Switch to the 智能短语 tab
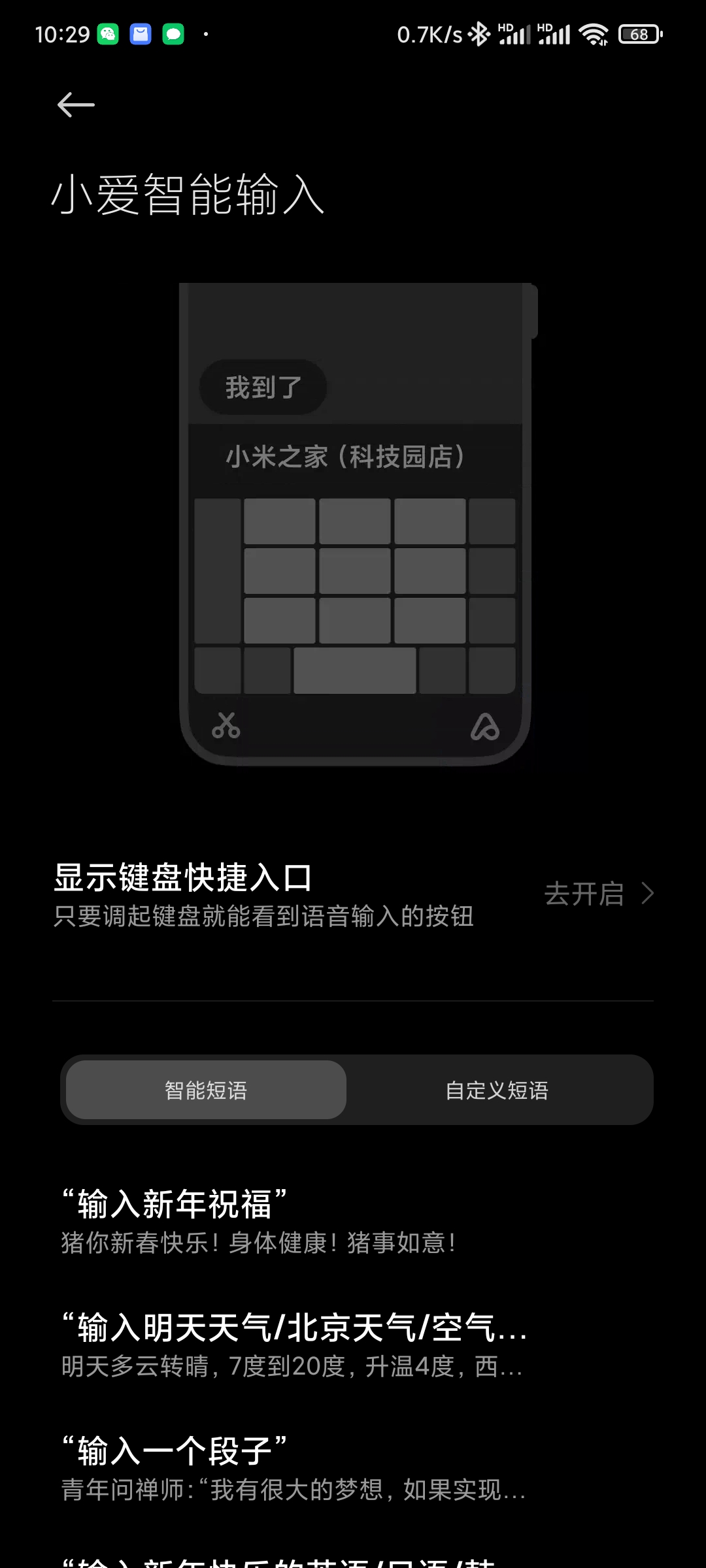The image size is (706, 1568). pos(206,1090)
